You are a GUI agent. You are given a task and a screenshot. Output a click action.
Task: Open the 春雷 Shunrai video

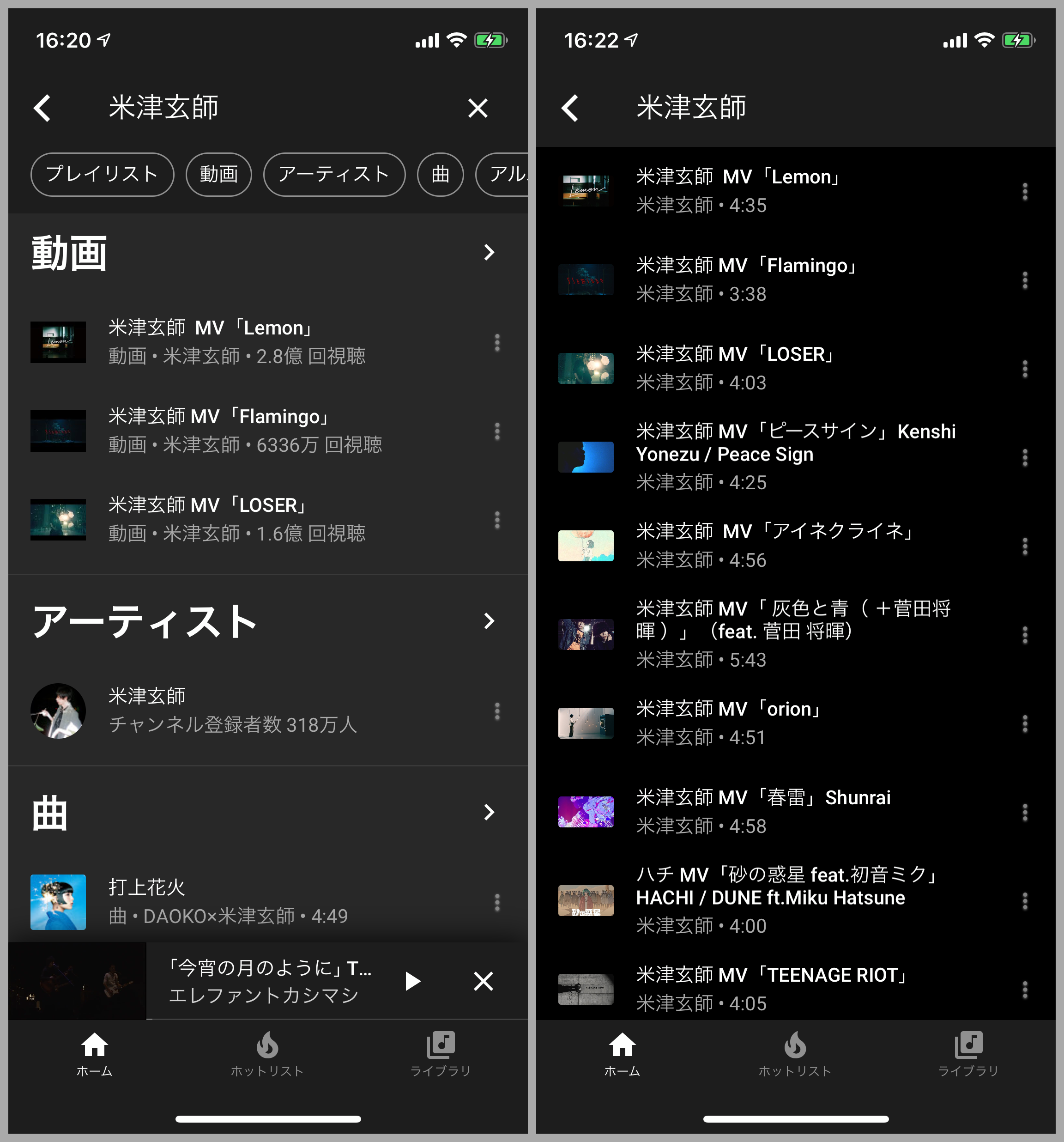tap(764, 811)
